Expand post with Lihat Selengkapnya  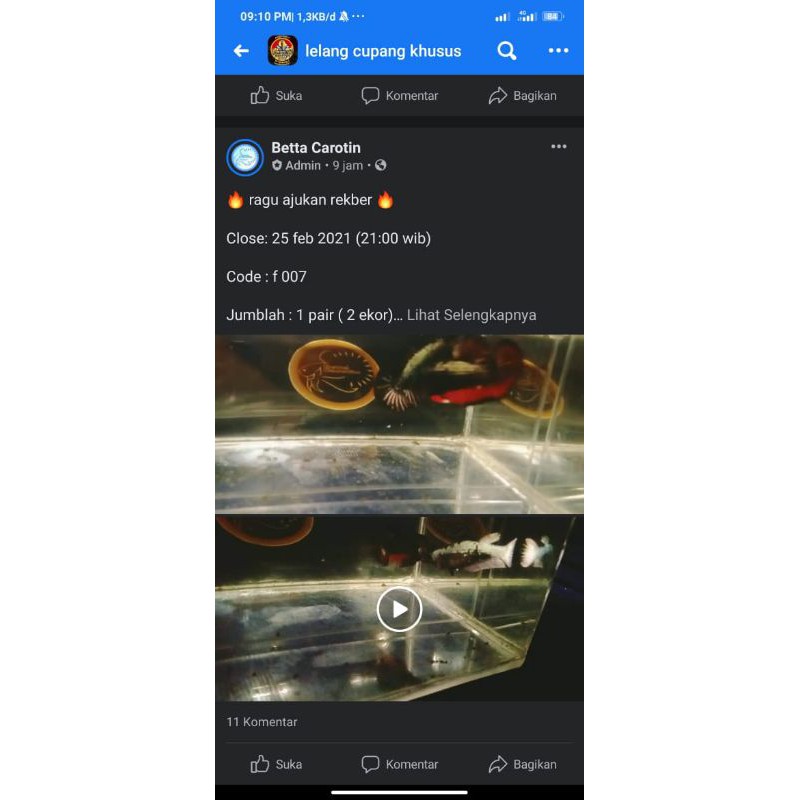pyautogui.click(x=471, y=315)
